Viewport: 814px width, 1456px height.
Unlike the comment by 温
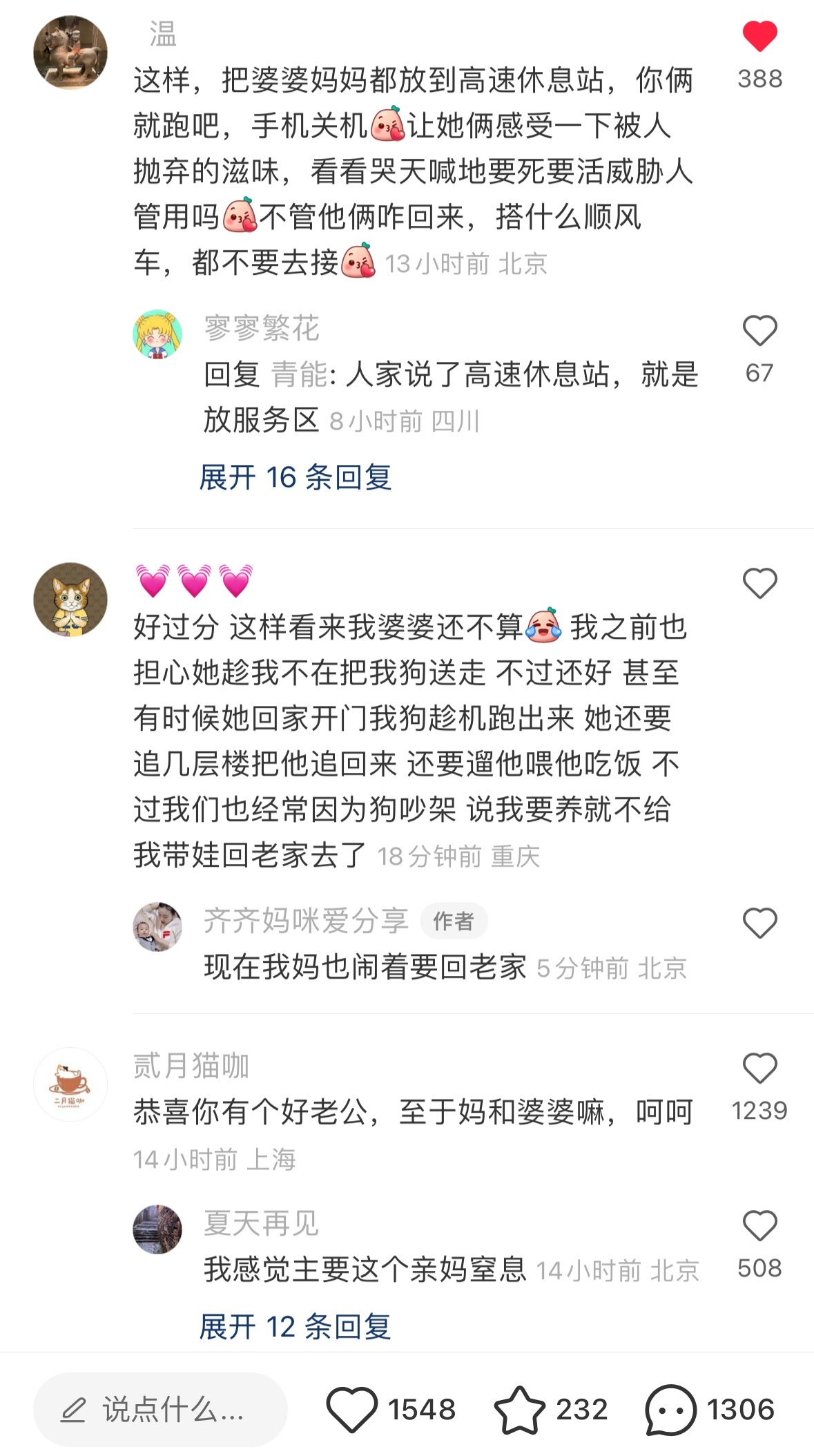pos(759,37)
